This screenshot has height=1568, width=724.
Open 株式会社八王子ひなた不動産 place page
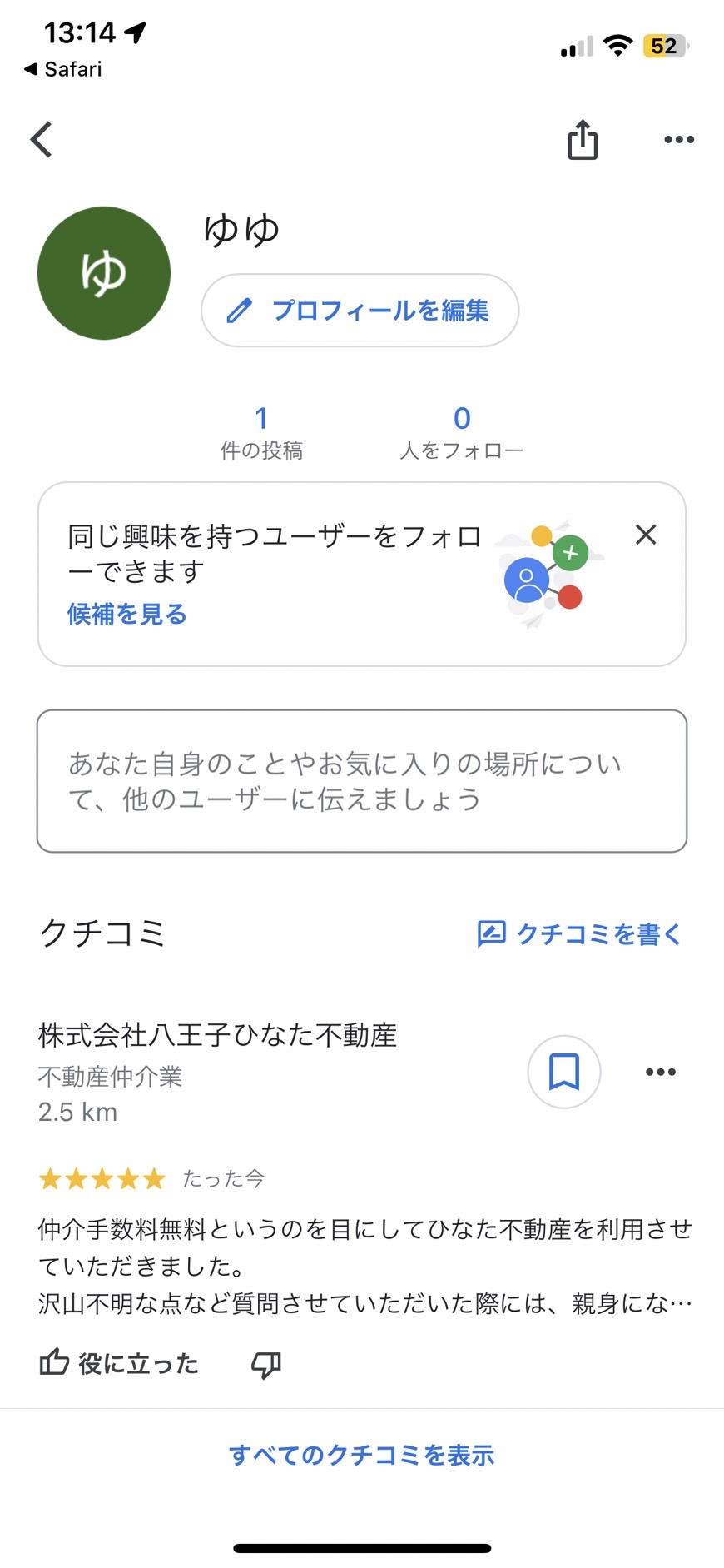point(218,1035)
